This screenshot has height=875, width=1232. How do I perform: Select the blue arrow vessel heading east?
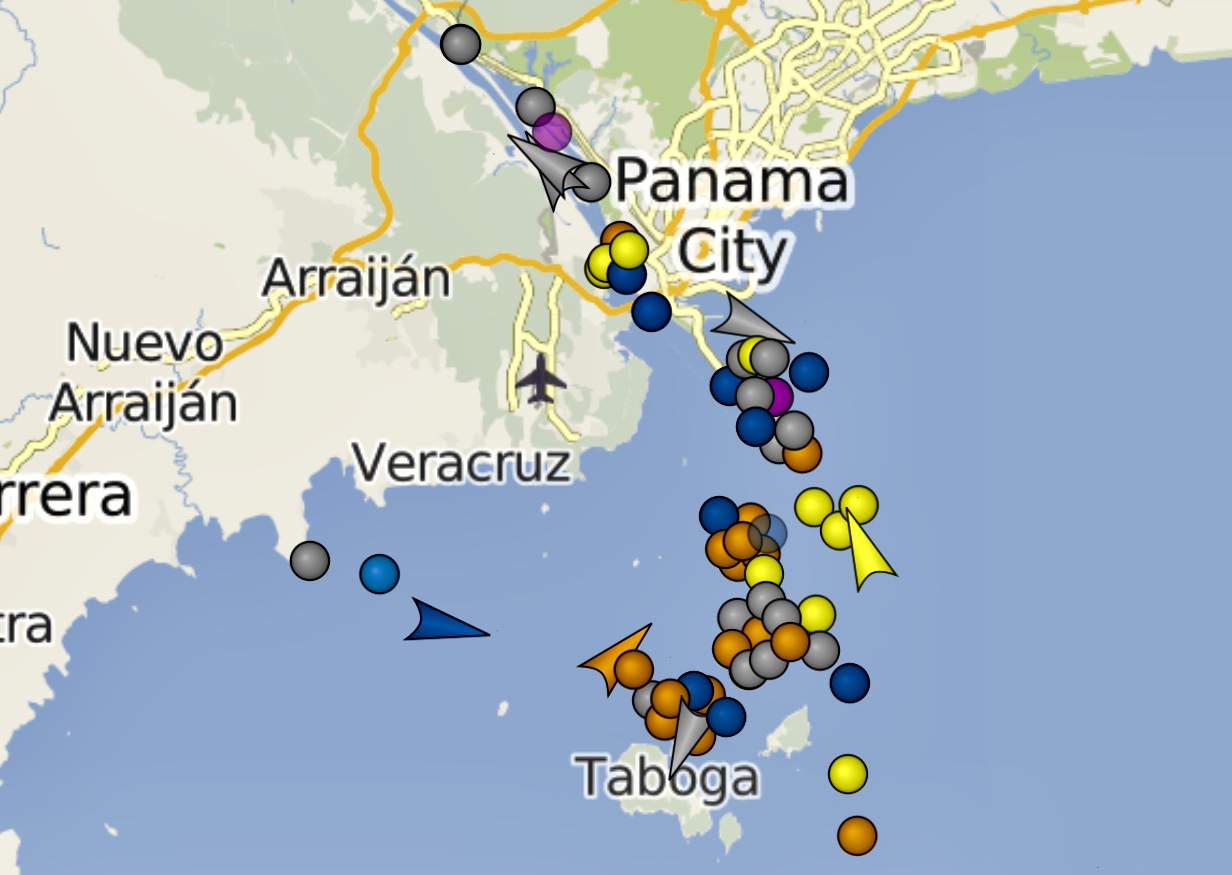pyautogui.click(x=438, y=623)
